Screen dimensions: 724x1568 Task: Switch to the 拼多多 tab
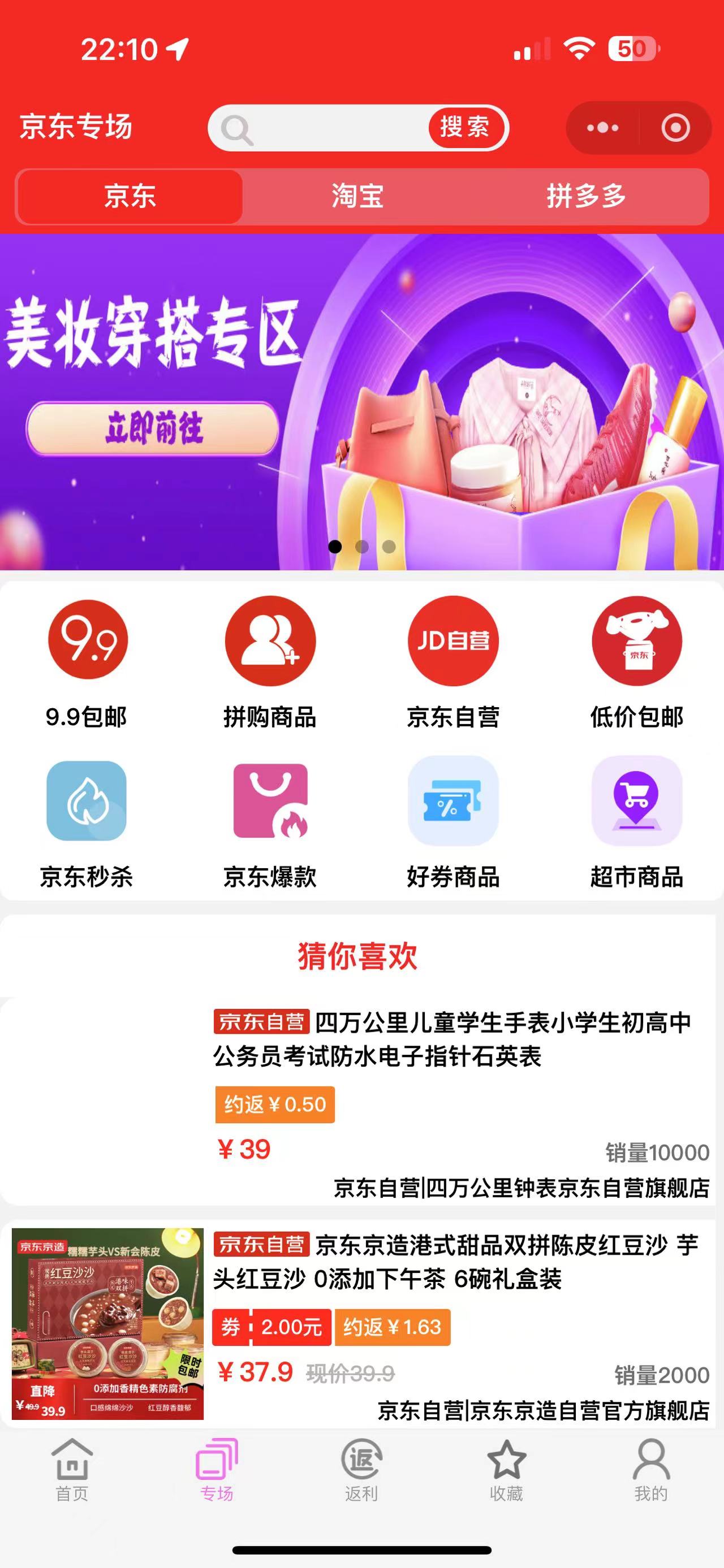point(586,197)
